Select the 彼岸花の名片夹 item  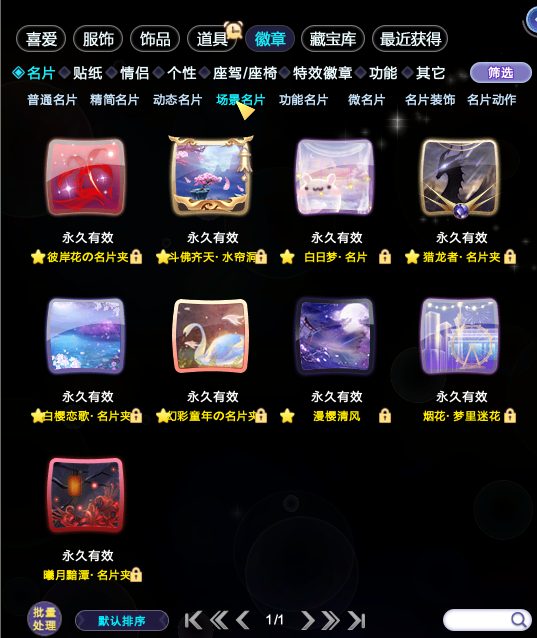point(85,177)
